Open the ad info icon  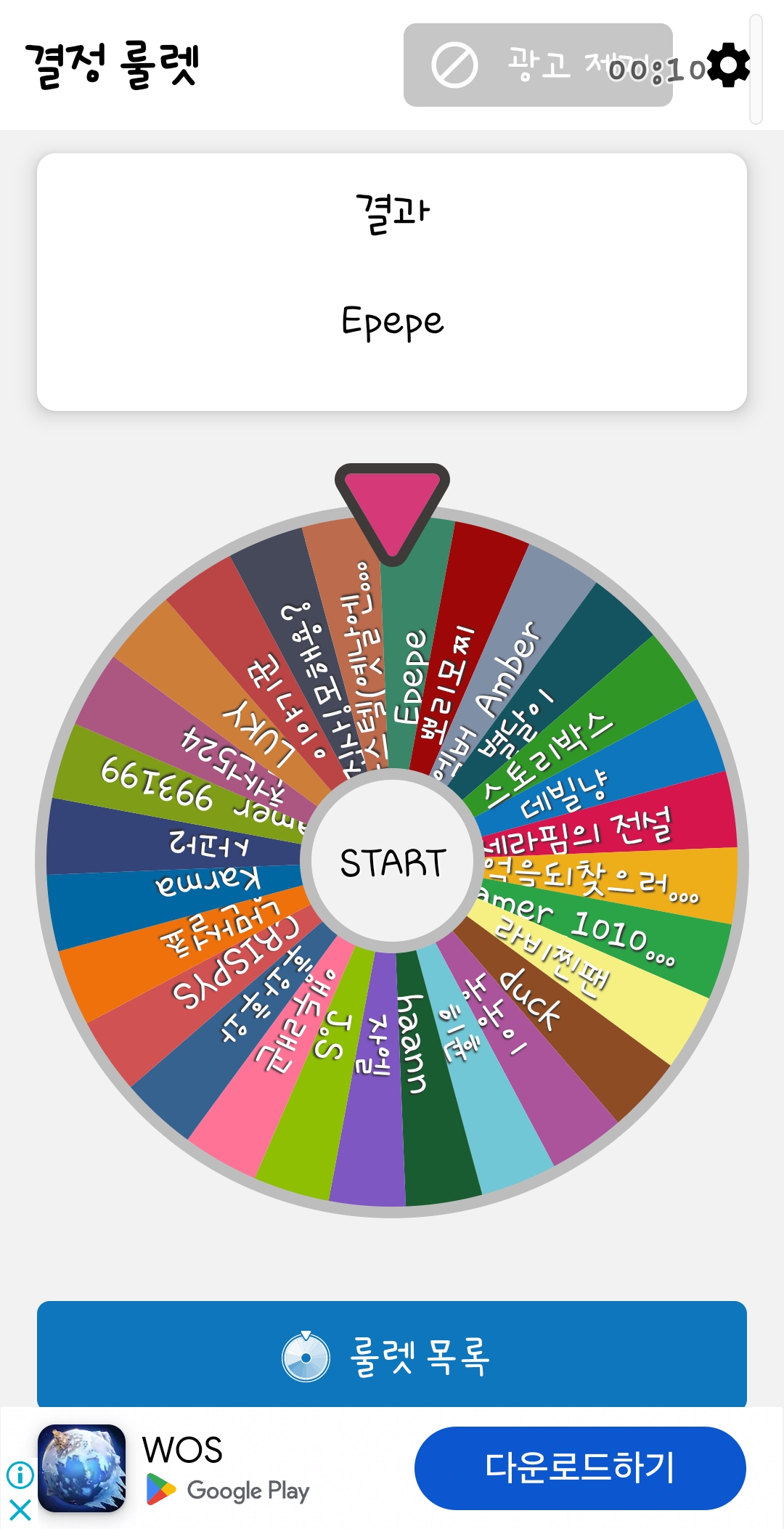(x=20, y=1475)
